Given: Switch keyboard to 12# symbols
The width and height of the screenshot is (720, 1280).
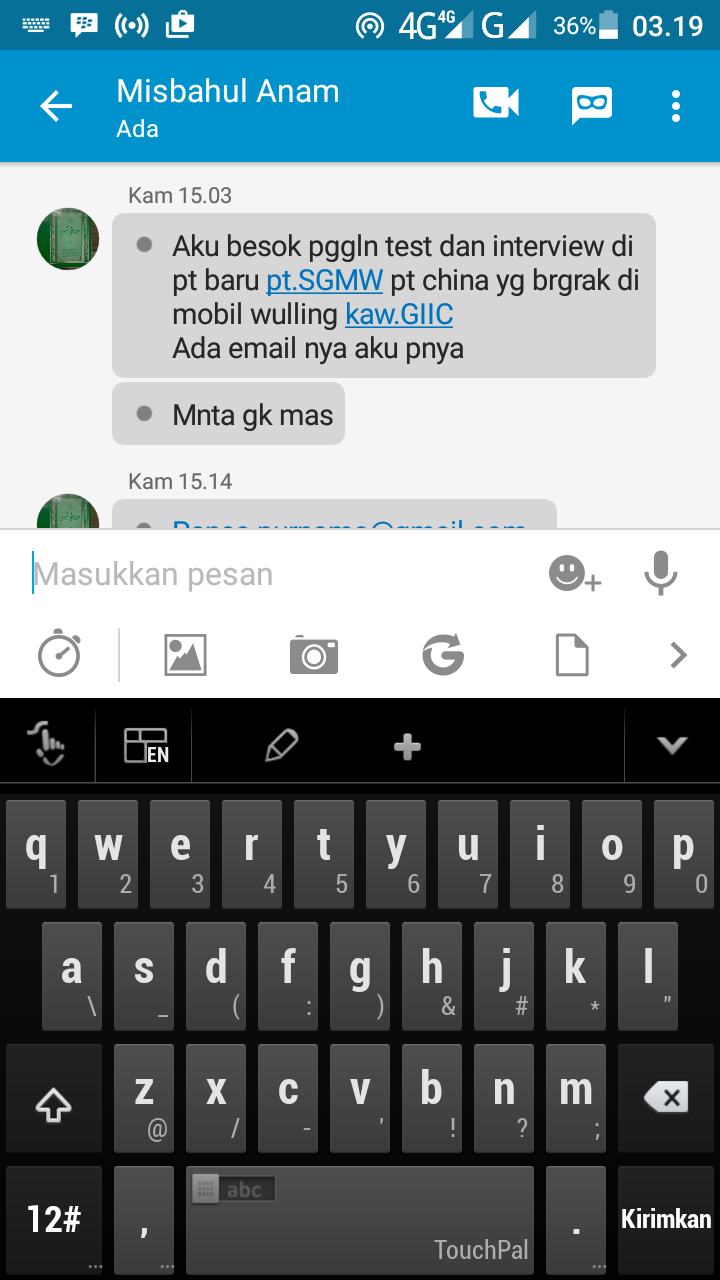Looking at the screenshot, I should [54, 1219].
